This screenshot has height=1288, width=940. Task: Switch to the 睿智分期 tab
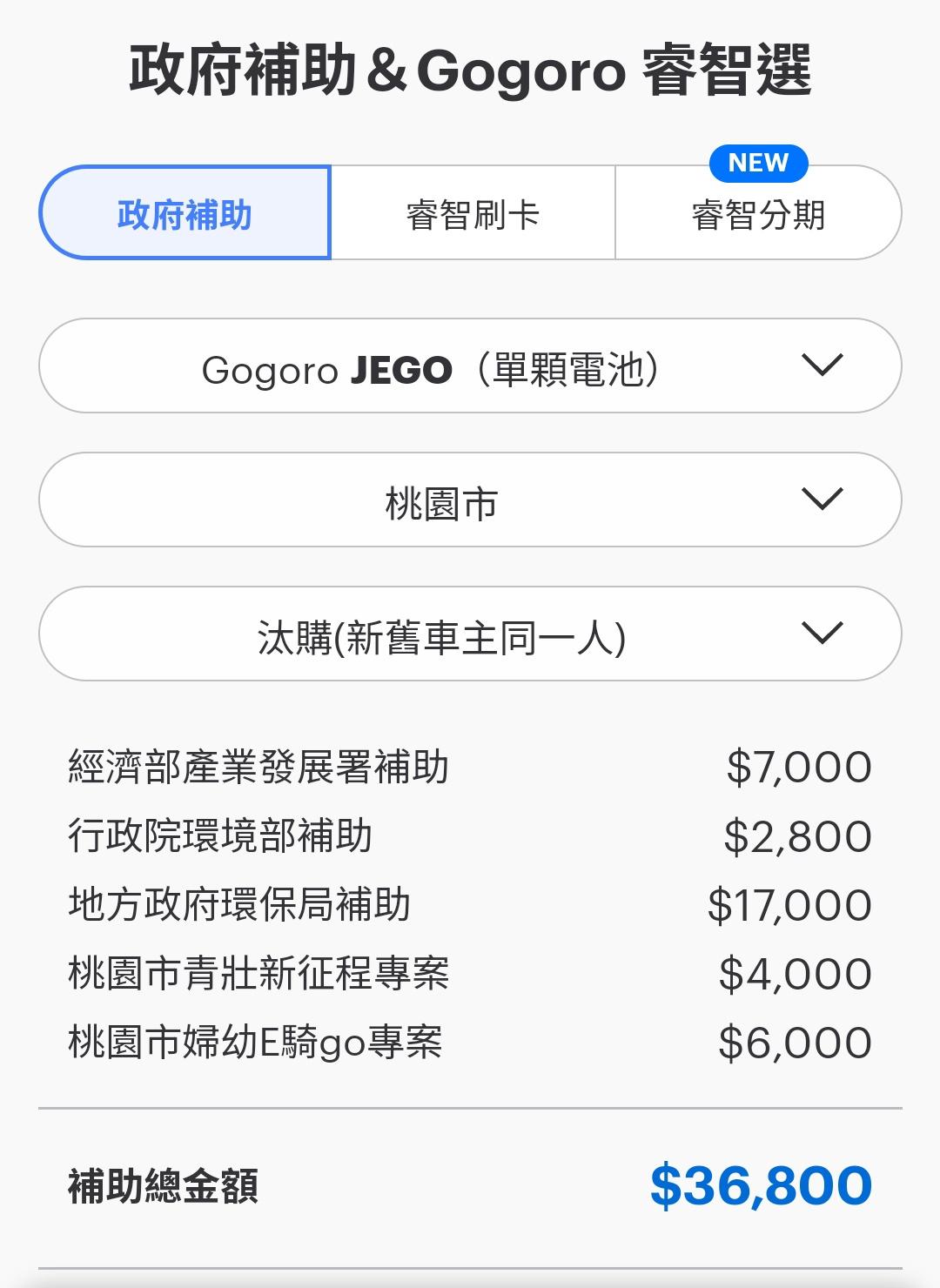click(x=758, y=213)
